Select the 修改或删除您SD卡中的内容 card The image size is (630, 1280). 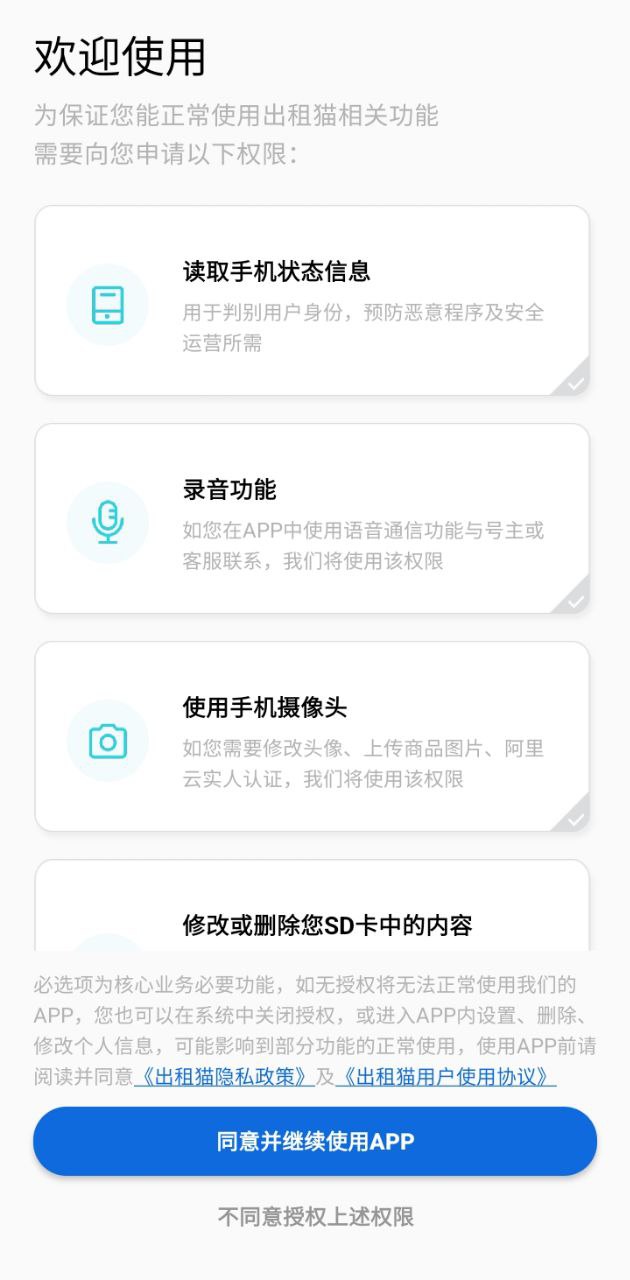click(x=312, y=905)
